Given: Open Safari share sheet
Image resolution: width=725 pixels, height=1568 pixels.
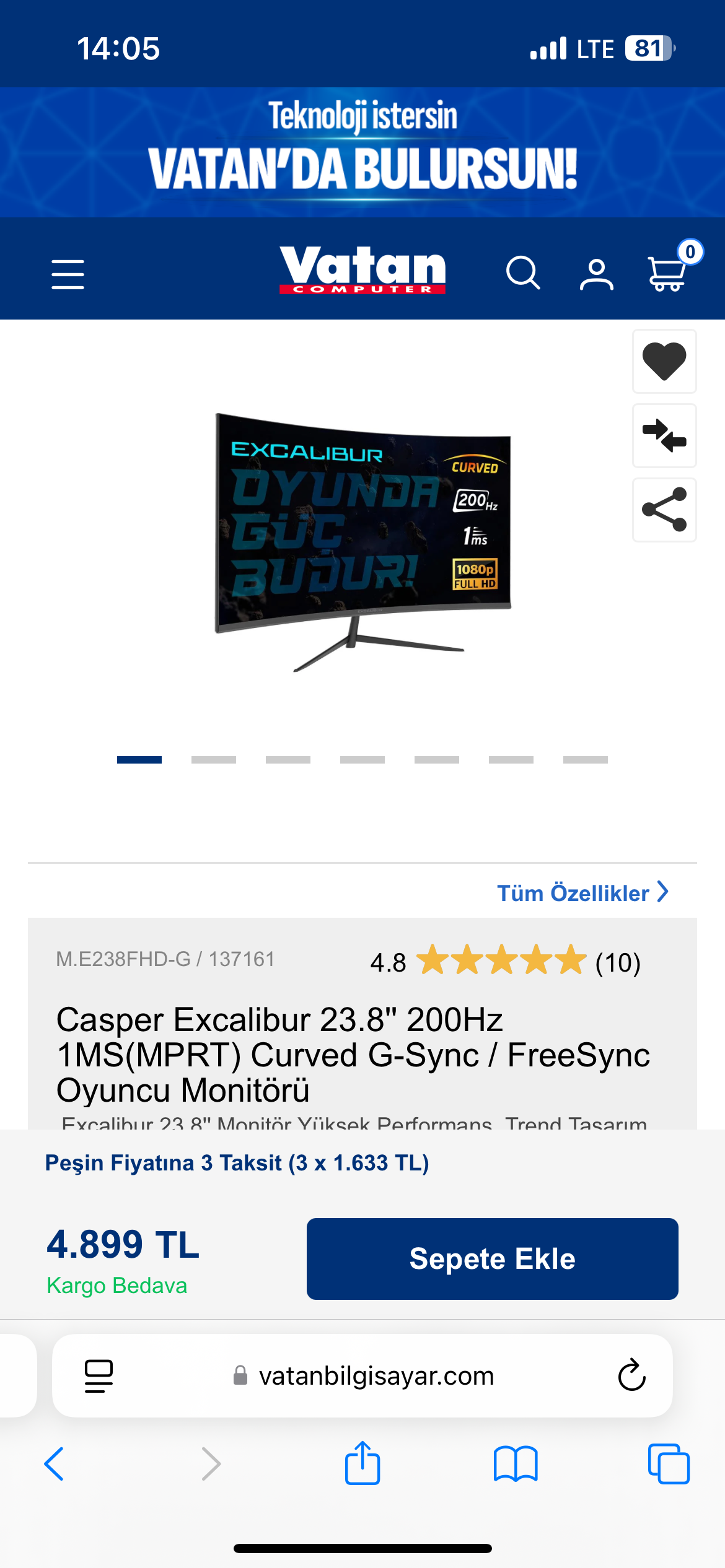Looking at the screenshot, I should tap(362, 1464).
